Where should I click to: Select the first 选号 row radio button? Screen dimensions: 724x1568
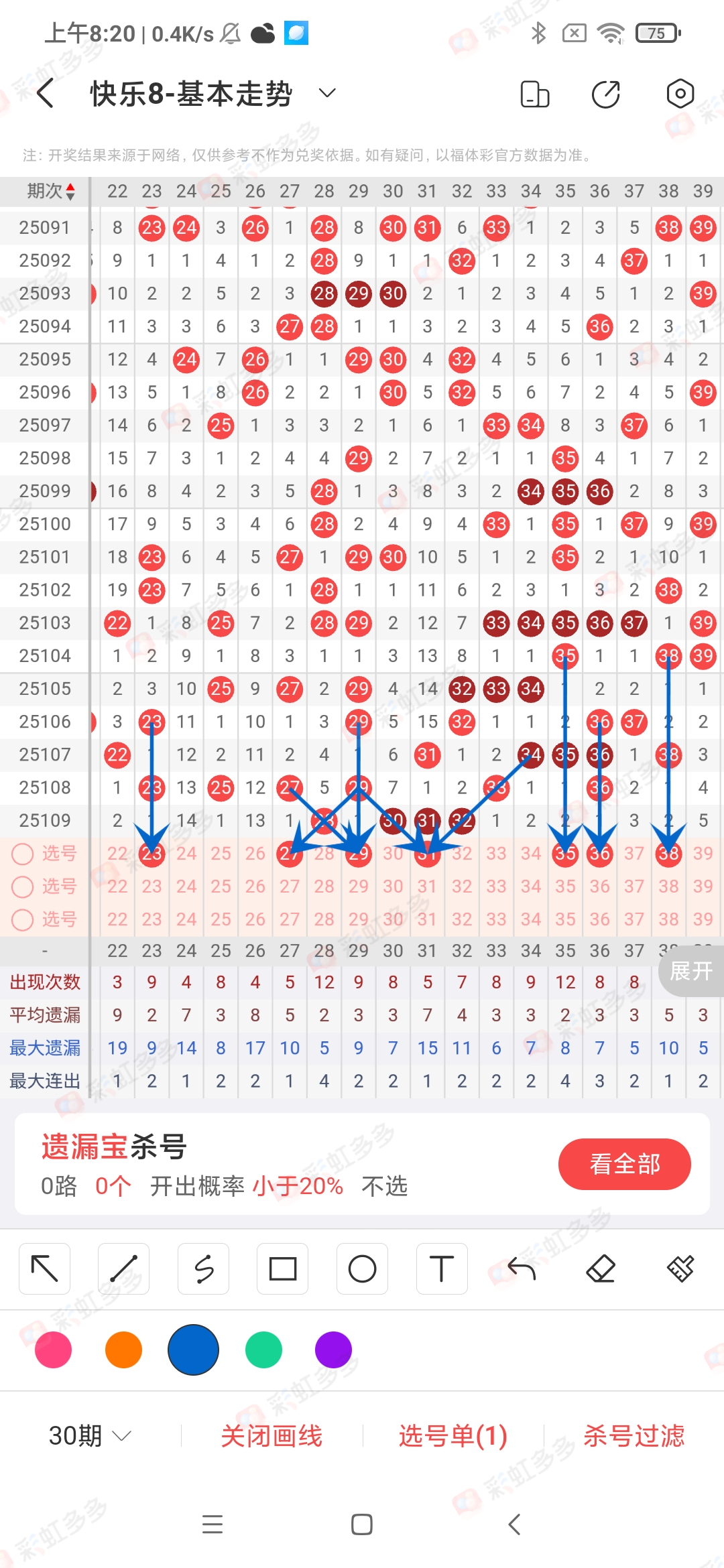point(23,854)
